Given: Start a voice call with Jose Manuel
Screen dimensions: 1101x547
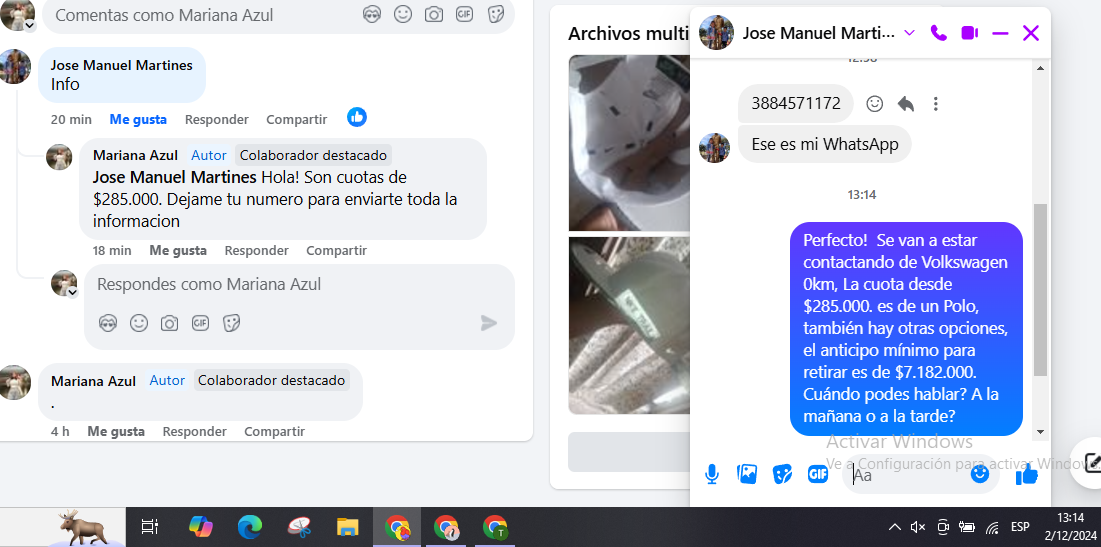Looking at the screenshot, I should [x=938, y=33].
